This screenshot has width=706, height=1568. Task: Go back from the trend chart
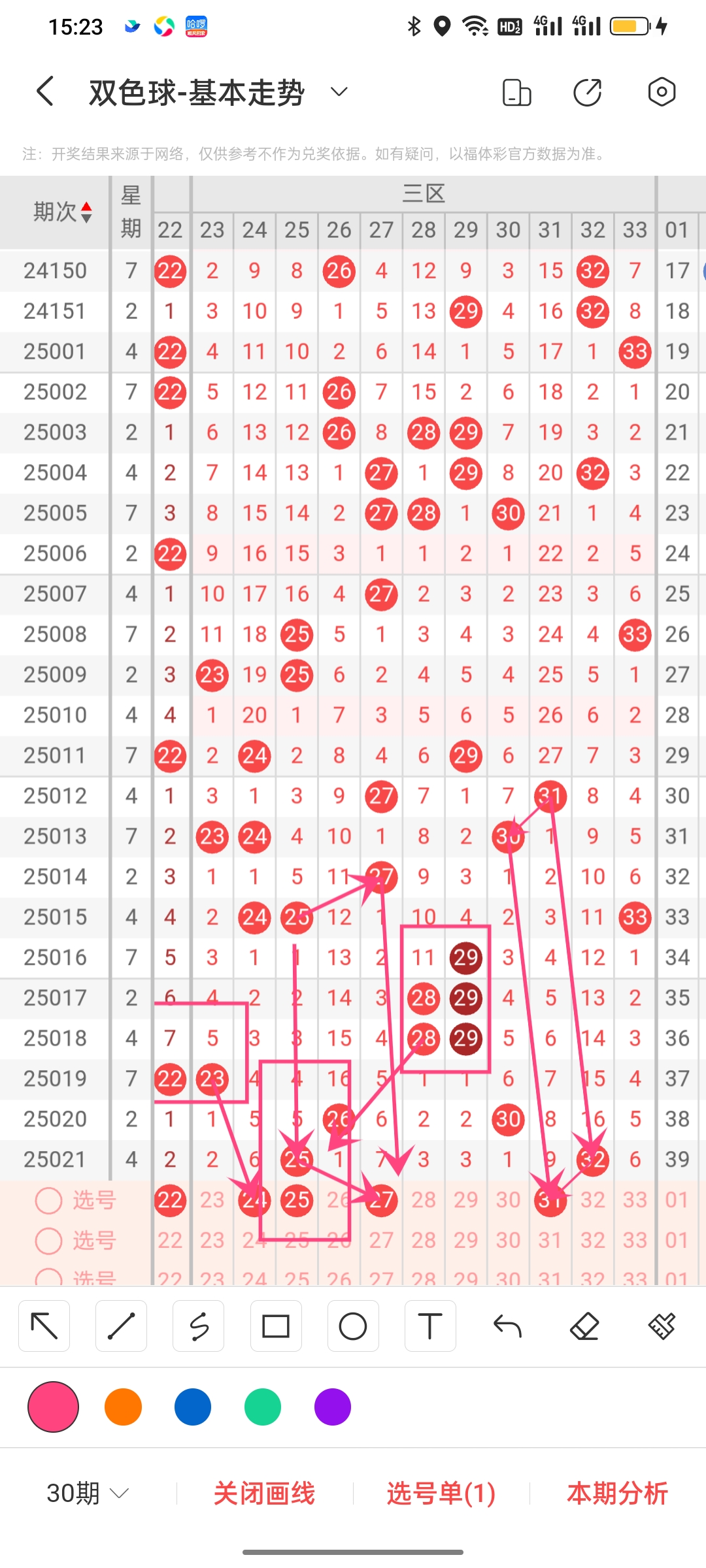click(44, 91)
